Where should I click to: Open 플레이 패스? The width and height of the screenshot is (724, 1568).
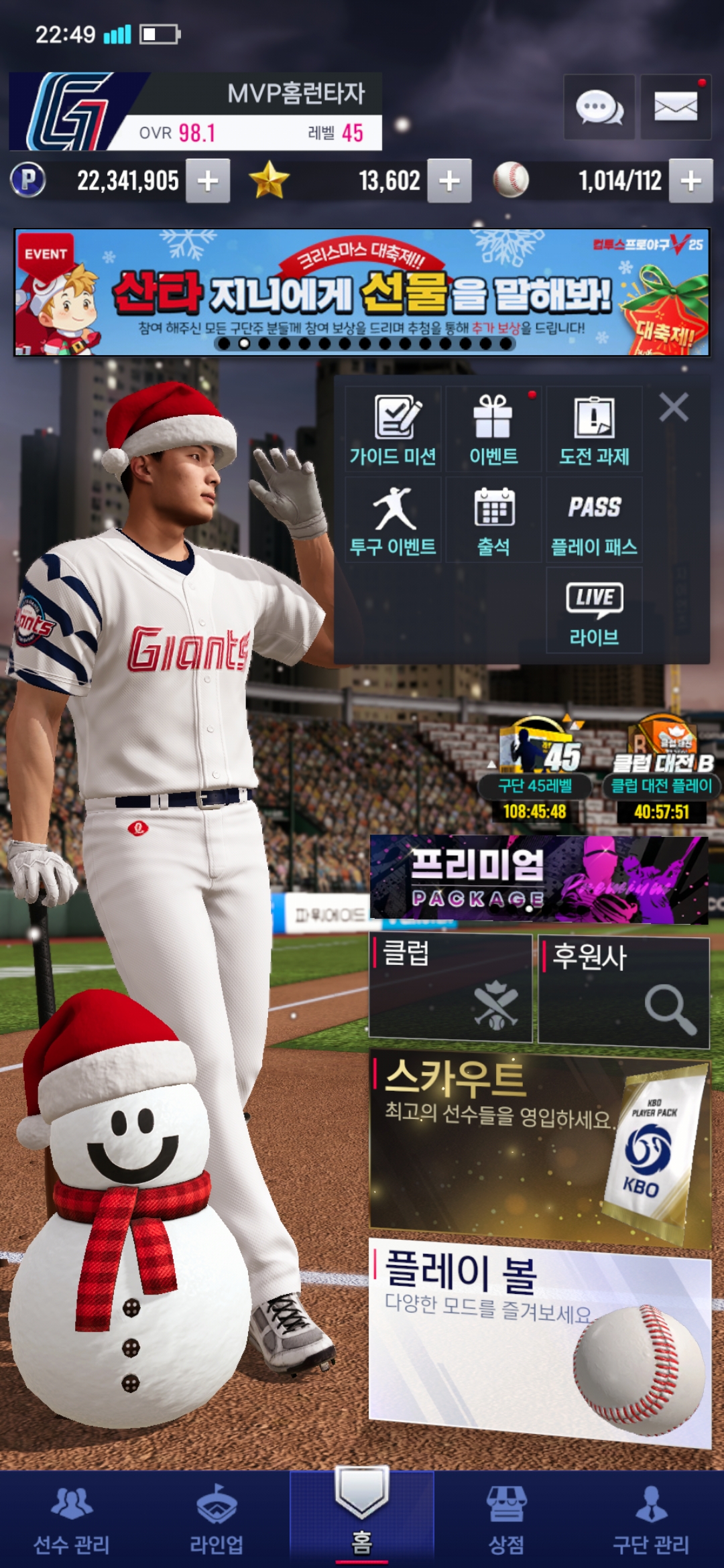pos(594,521)
